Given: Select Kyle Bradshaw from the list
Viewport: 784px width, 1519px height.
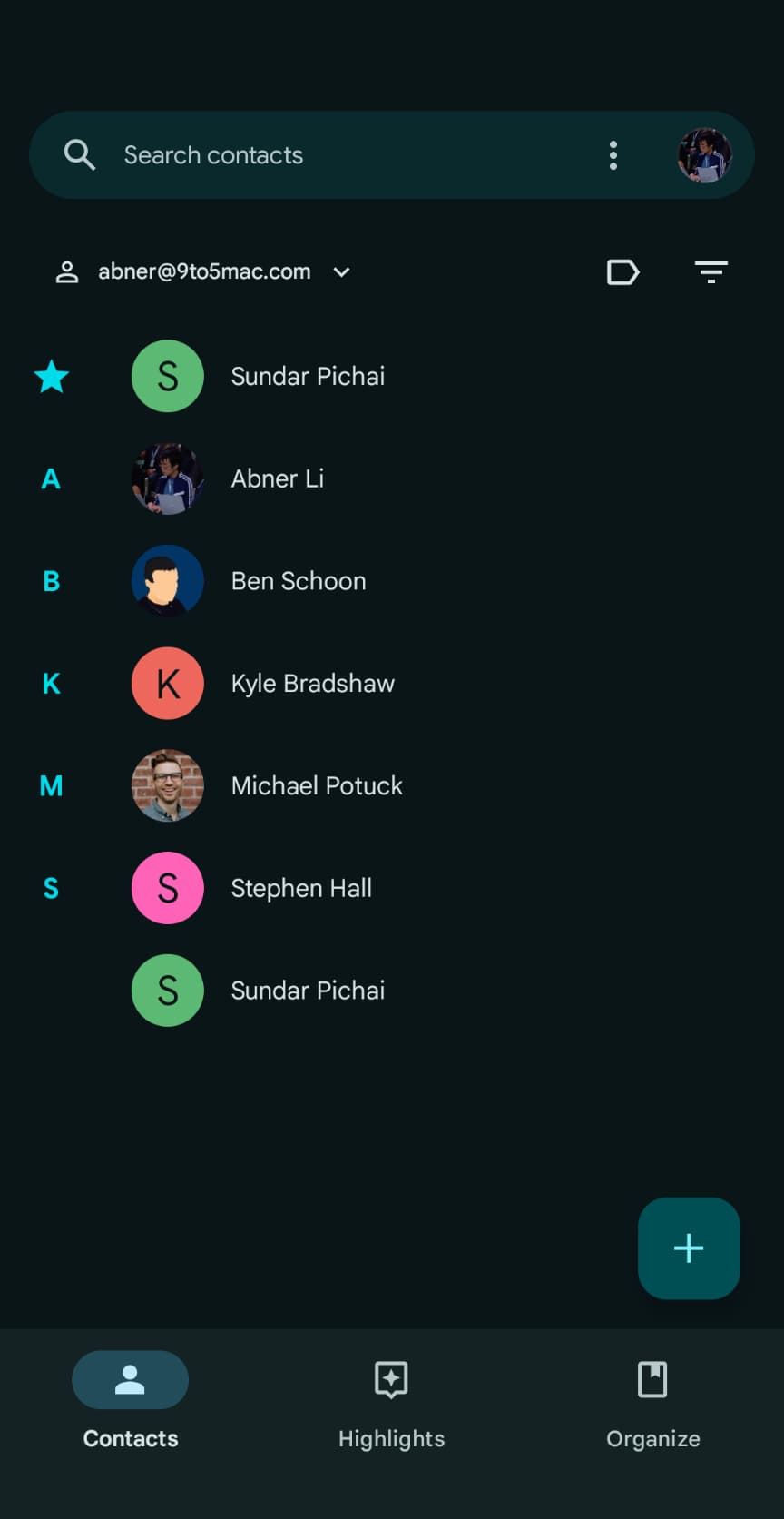Looking at the screenshot, I should pos(312,684).
